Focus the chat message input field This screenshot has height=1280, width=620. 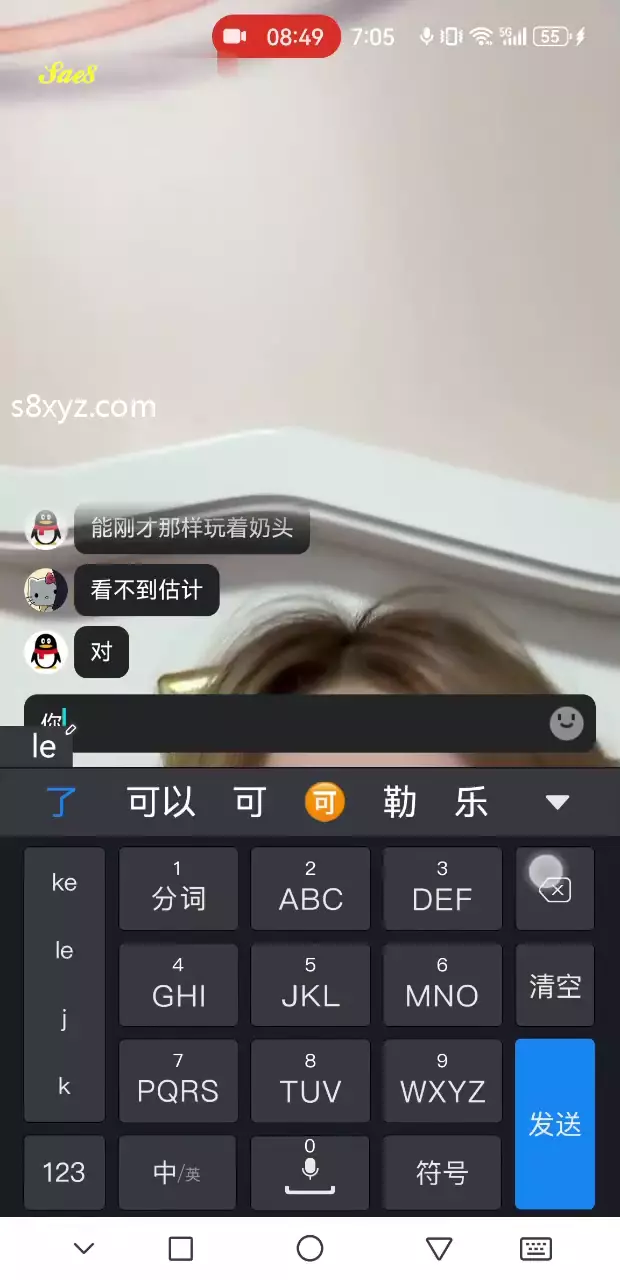coord(290,722)
